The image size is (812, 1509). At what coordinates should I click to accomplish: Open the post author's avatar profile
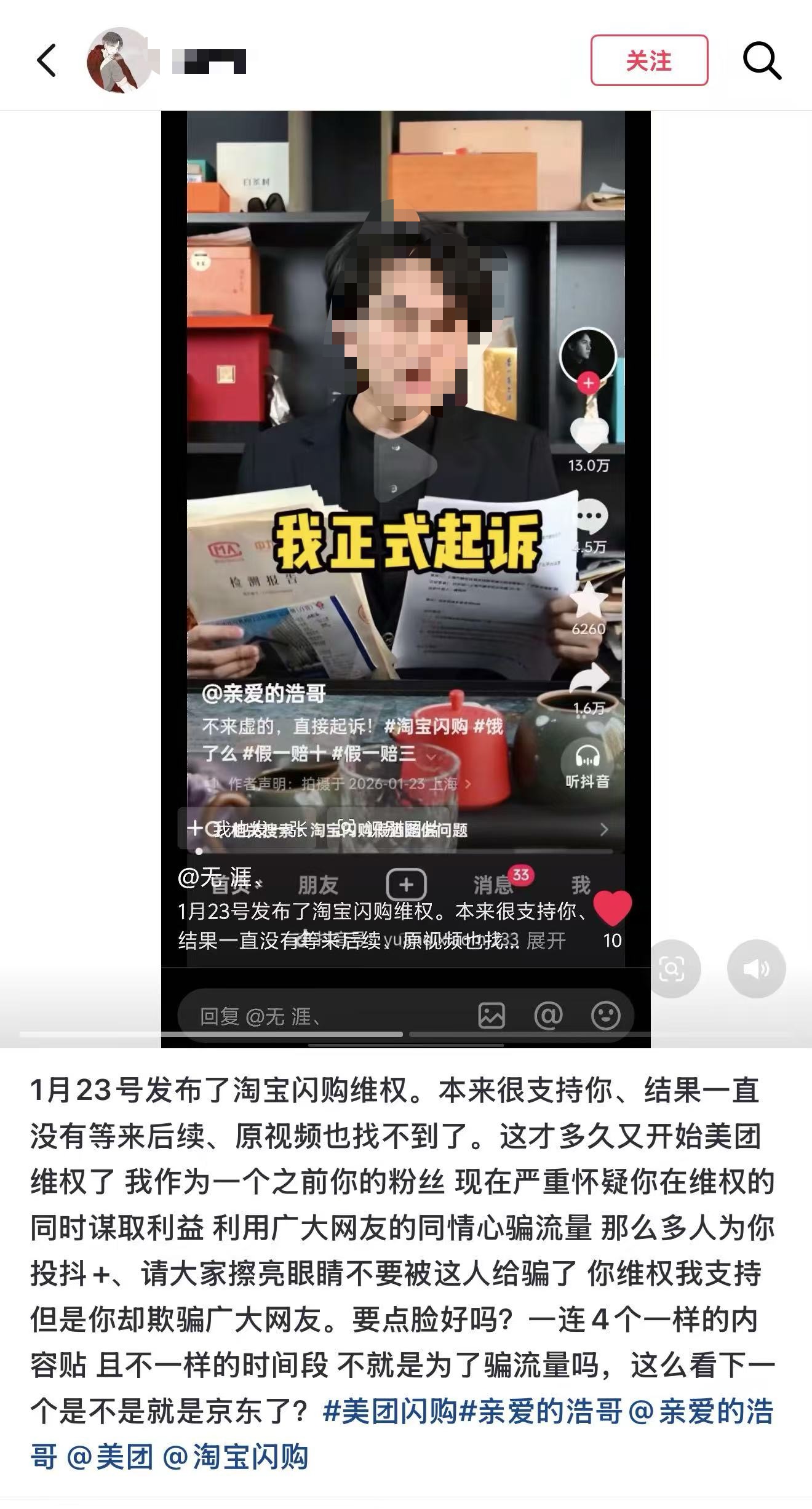click(x=119, y=60)
